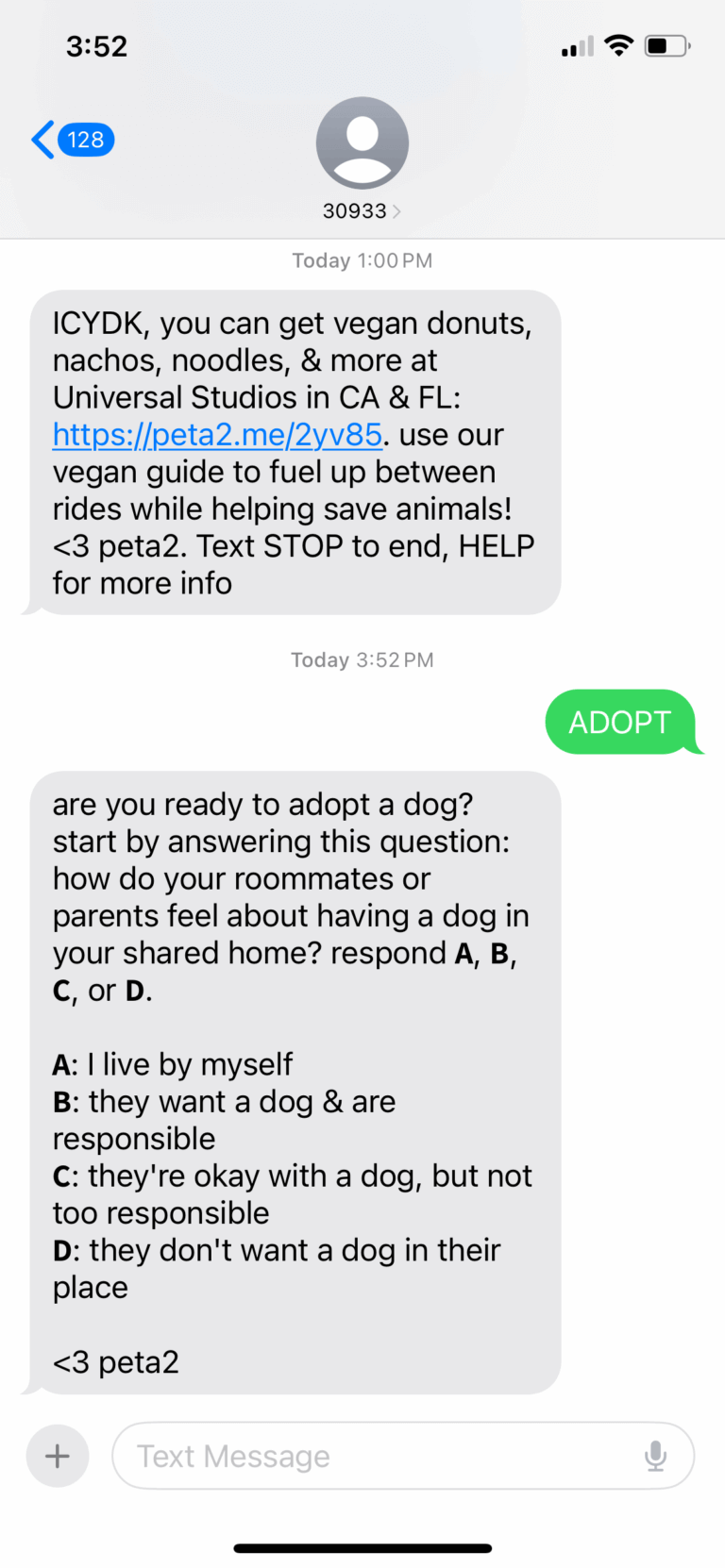
Task: Tap the clock showing 3:52 in status bar
Action: (x=96, y=45)
